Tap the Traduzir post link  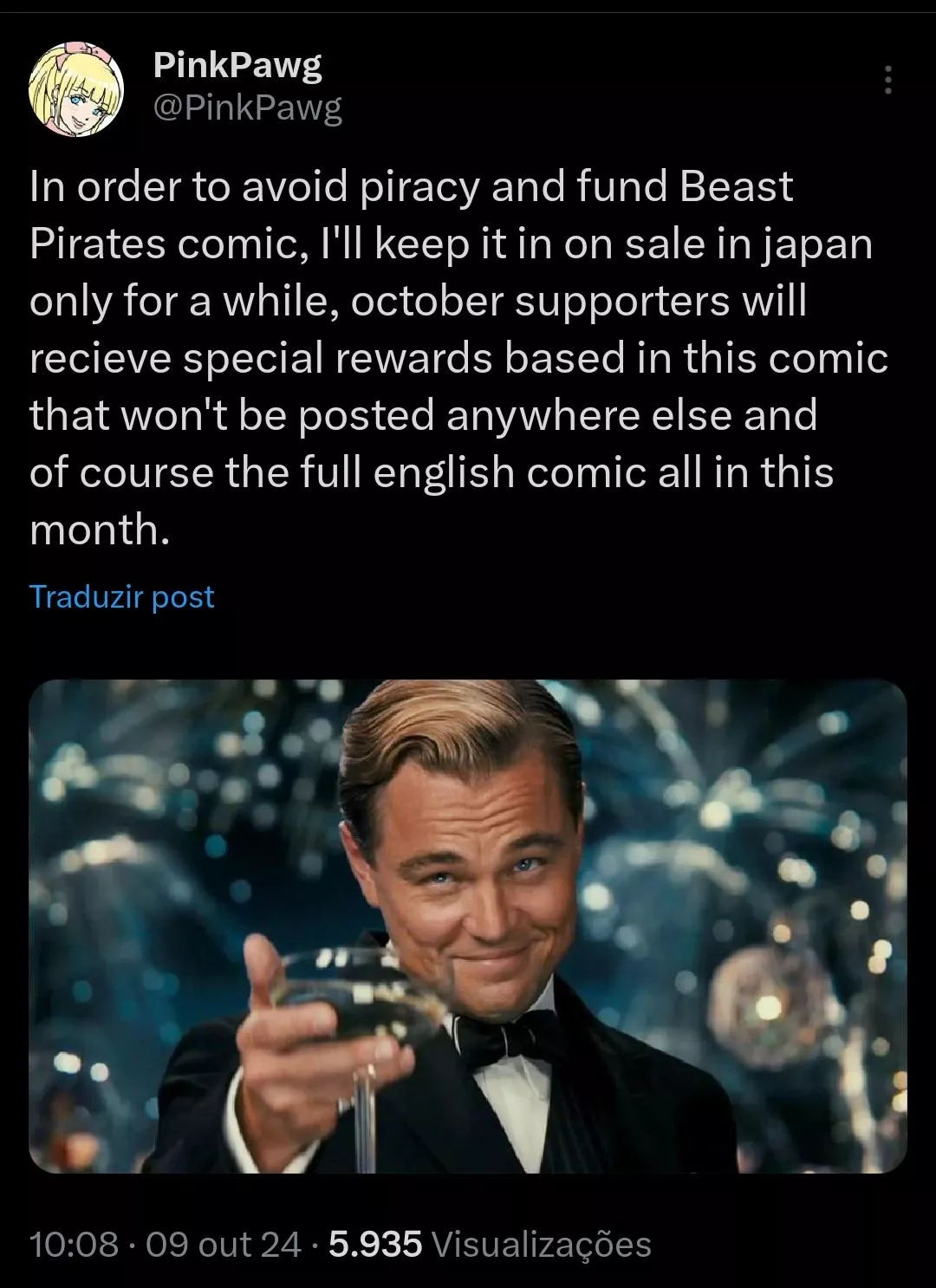coord(121,596)
